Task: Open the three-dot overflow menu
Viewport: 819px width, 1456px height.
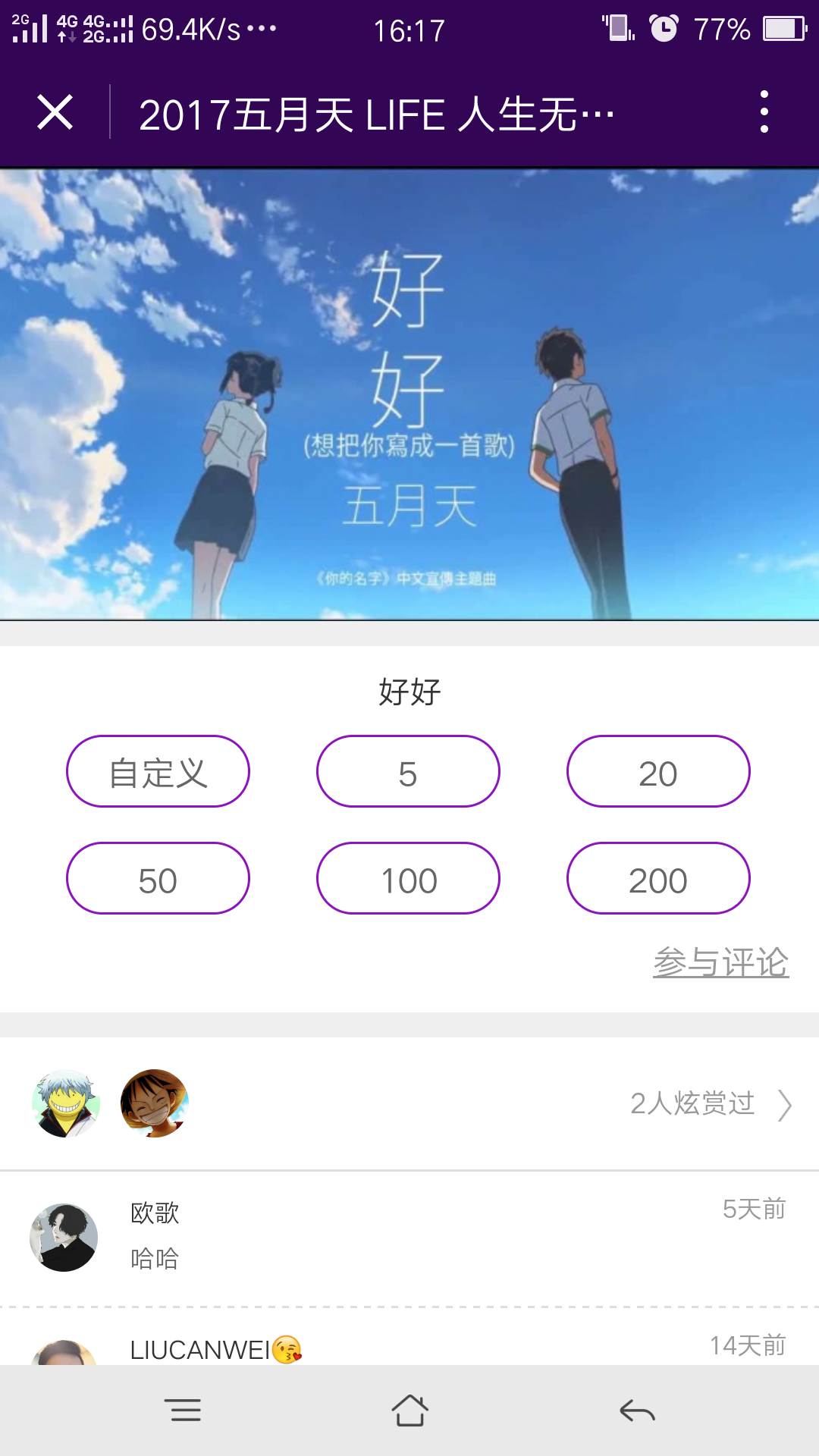Action: [764, 112]
